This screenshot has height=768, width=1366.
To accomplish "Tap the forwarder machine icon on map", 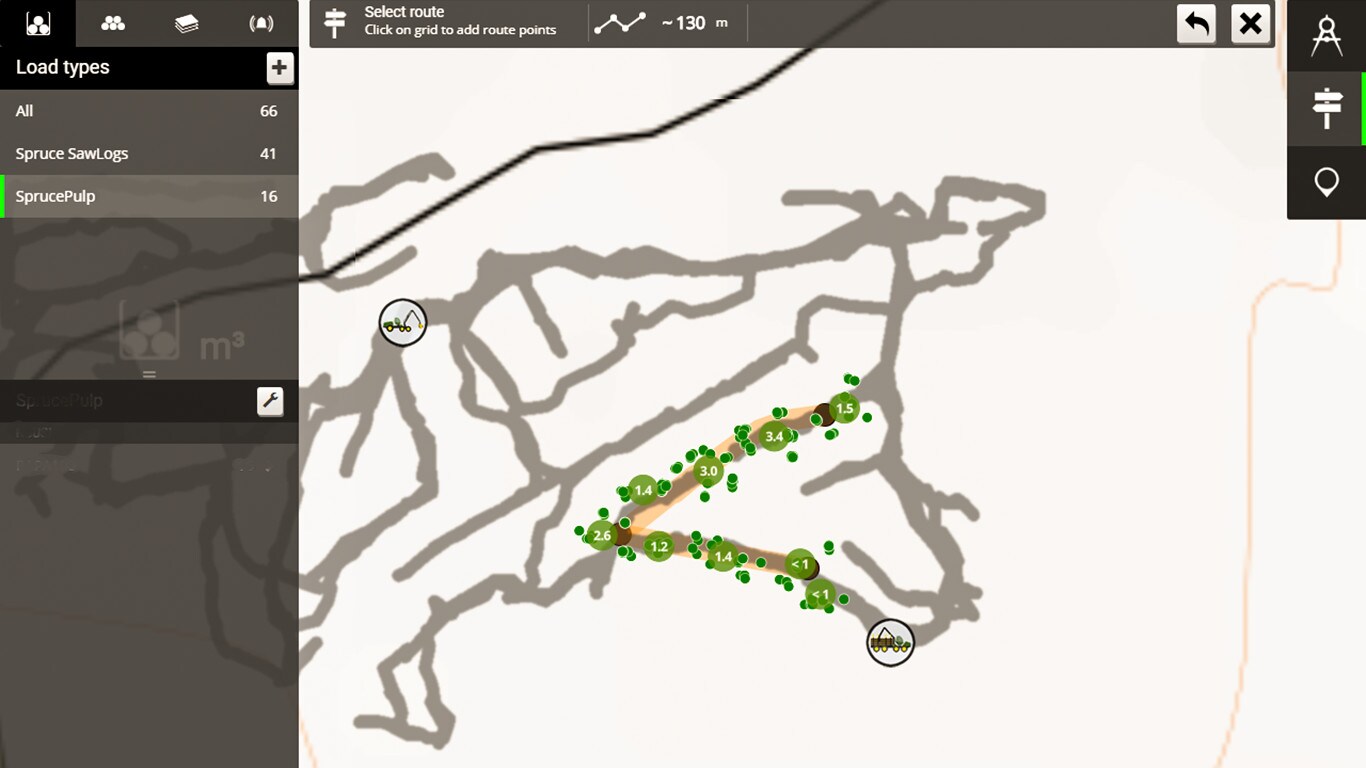I will (890, 642).
